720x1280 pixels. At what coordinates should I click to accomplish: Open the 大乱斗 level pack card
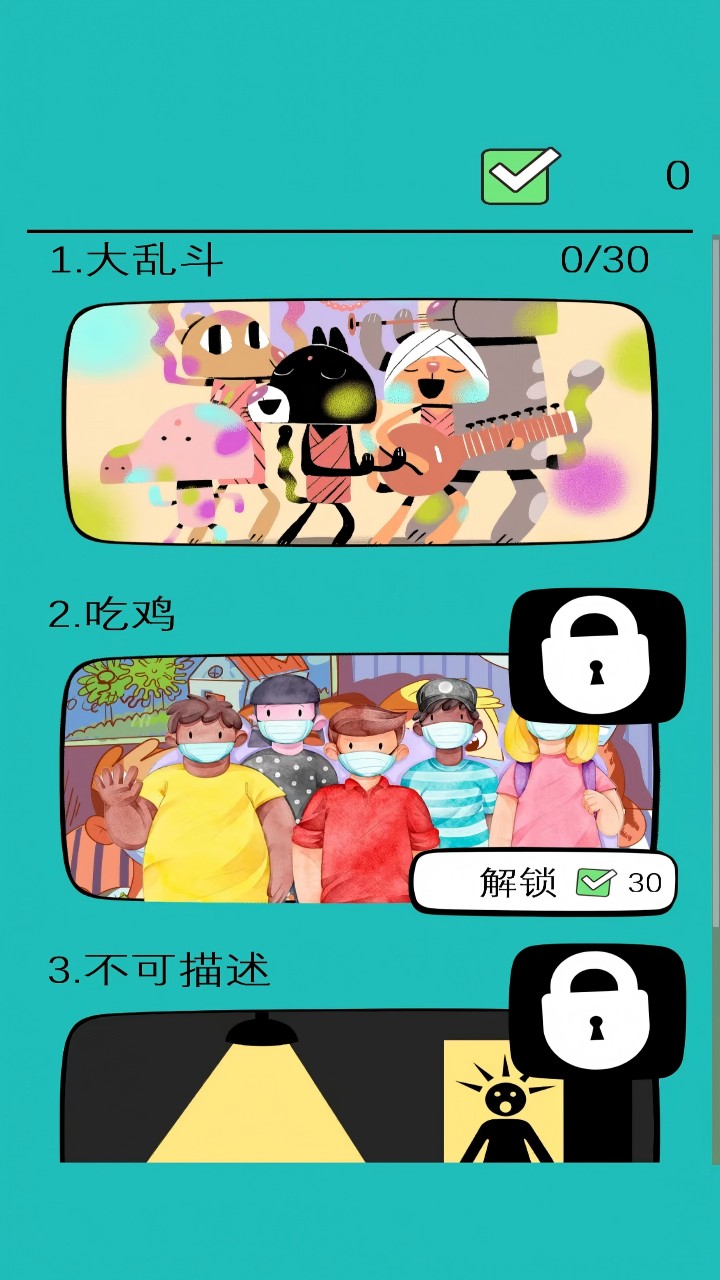[x=359, y=422]
